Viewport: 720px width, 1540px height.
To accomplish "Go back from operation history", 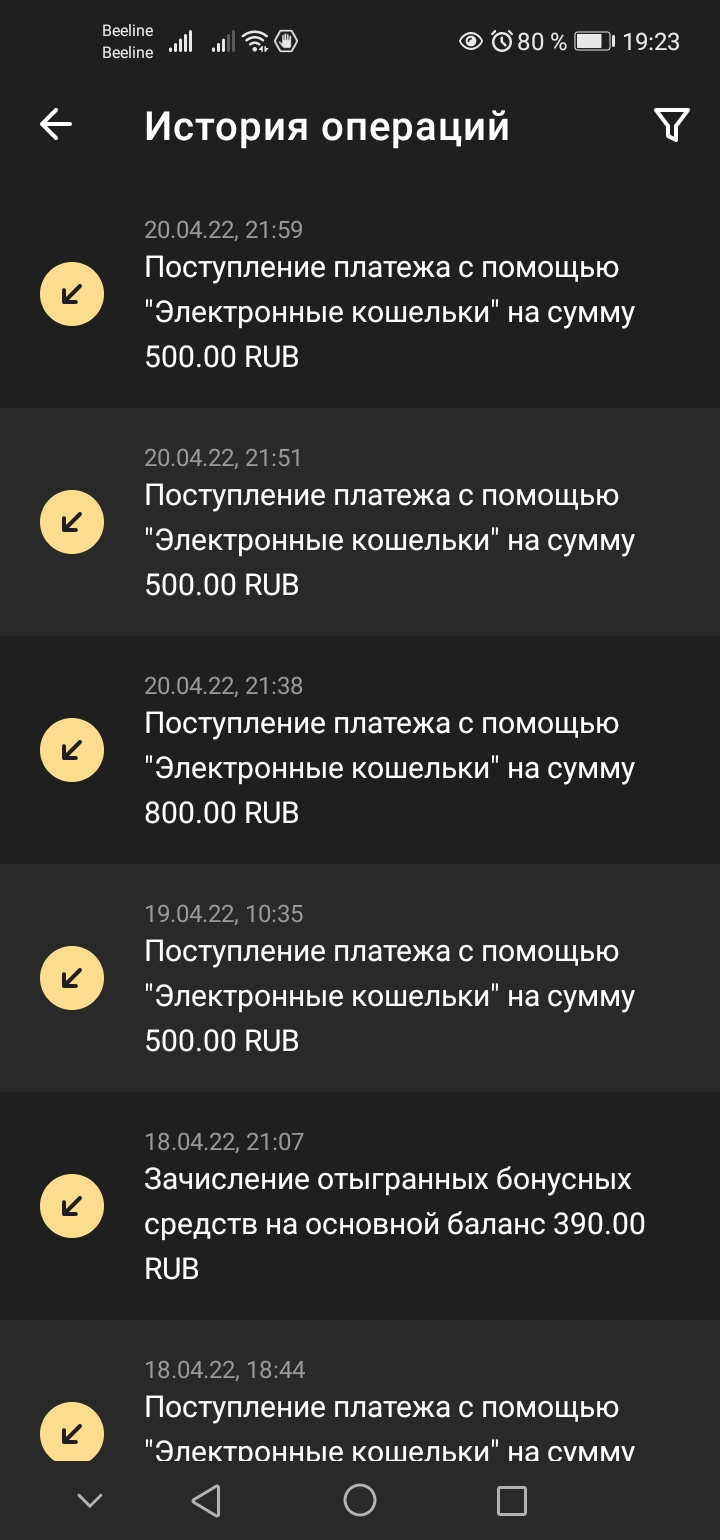I will click(x=56, y=125).
